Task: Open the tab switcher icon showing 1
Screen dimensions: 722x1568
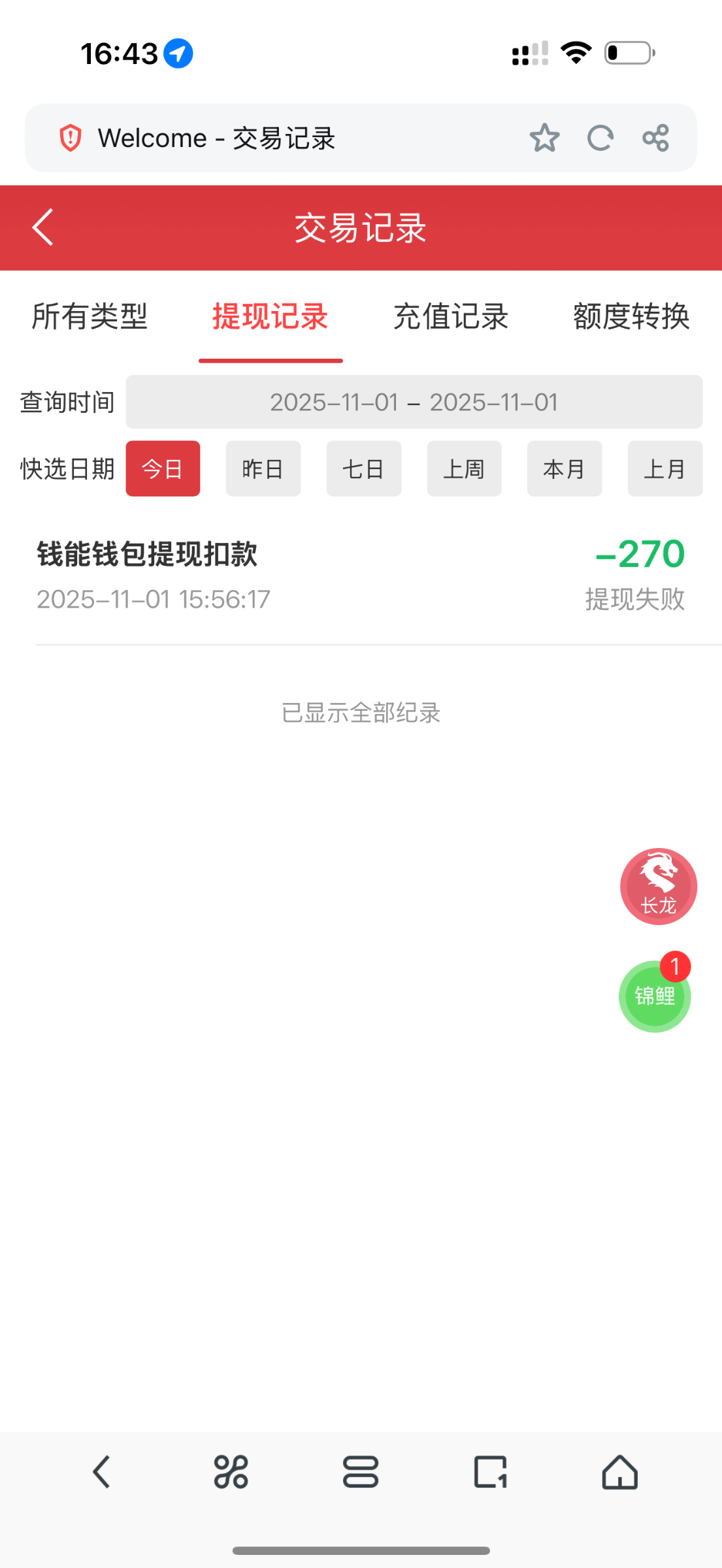Action: click(491, 1473)
